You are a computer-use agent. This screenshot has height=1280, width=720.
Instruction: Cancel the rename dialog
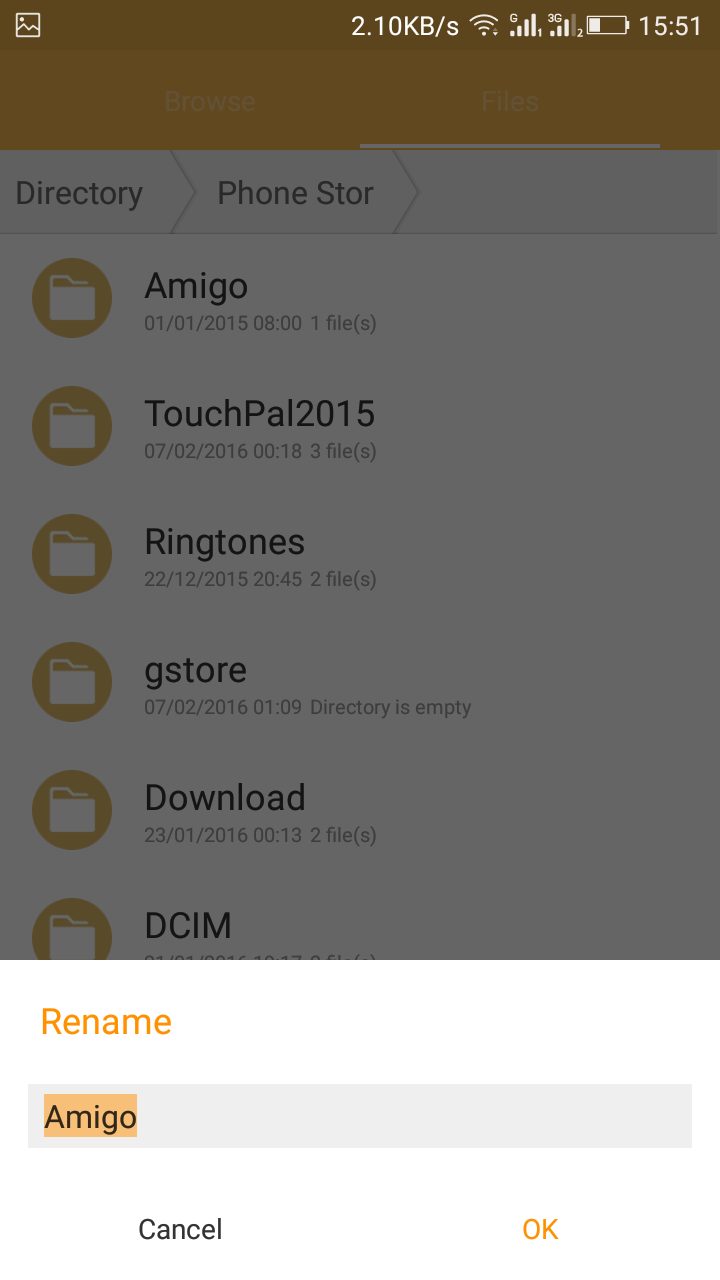tap(180, 1229)
